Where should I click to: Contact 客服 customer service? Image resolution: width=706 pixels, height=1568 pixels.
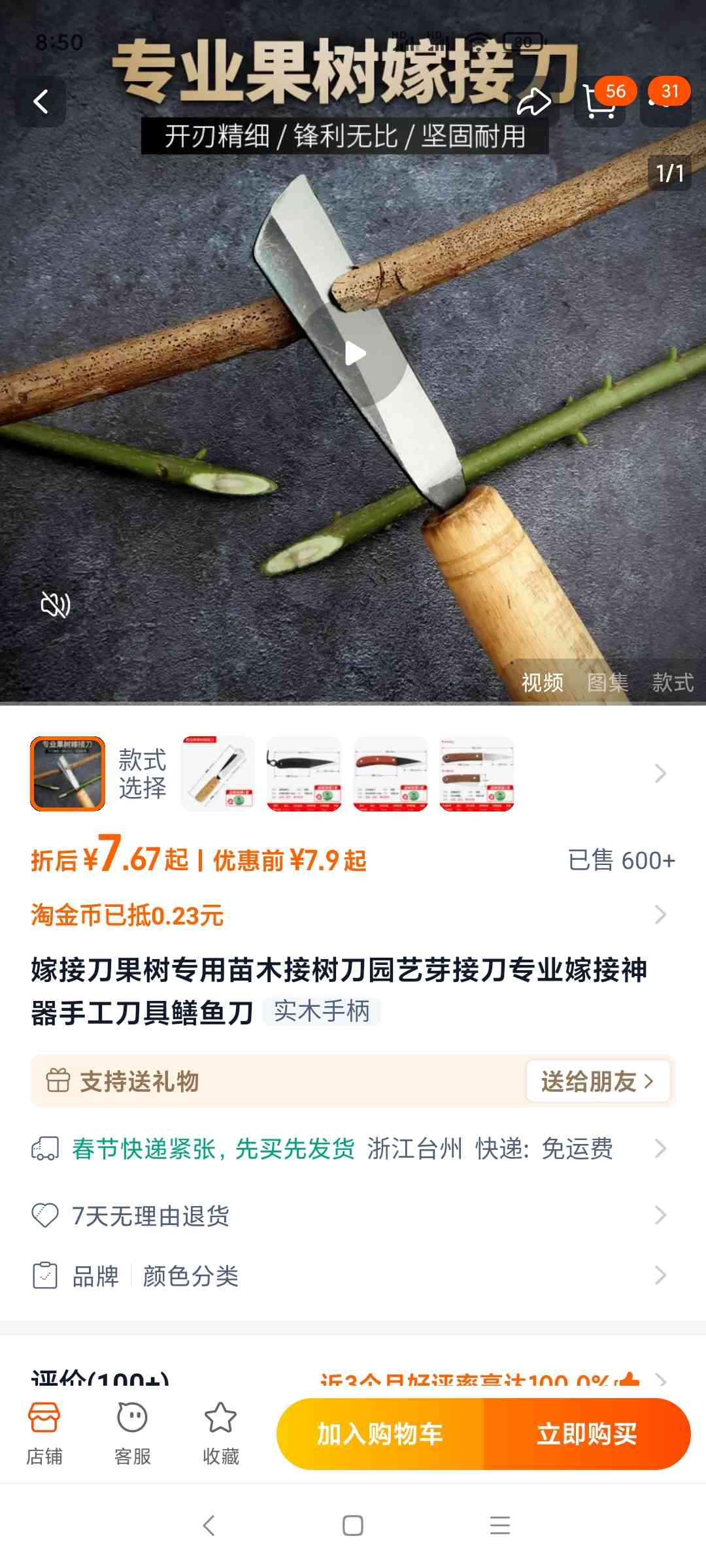click(x=133, y=1433)
